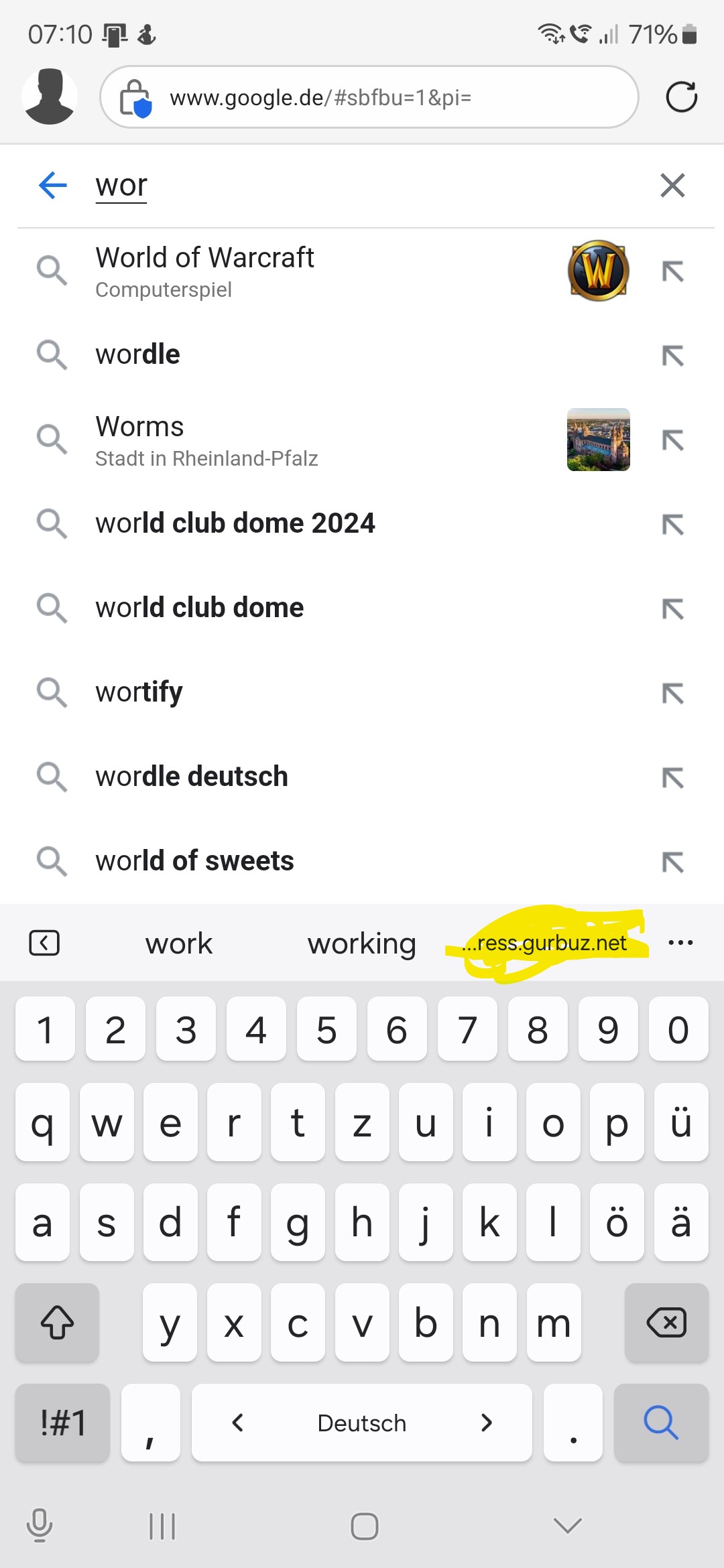
Task: Open more keyboard suggestions menu
Action: click(x=680, y=943)
